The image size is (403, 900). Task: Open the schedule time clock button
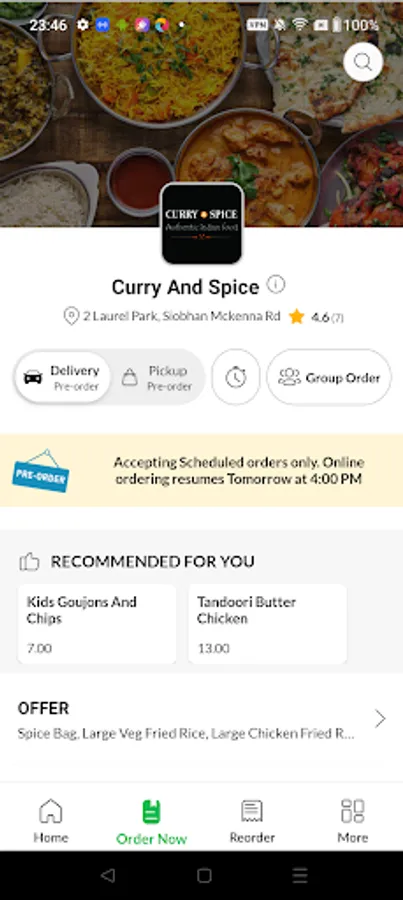click(x=236, y=377)
